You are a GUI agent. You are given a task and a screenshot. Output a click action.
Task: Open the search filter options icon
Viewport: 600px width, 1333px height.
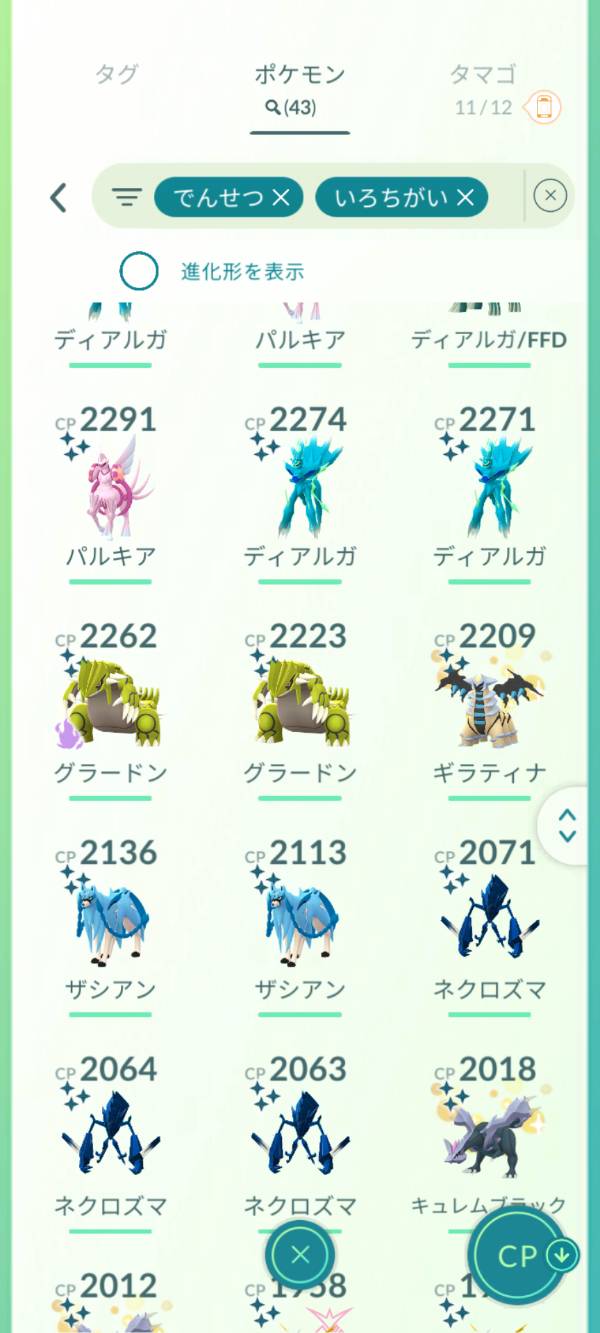127,197
